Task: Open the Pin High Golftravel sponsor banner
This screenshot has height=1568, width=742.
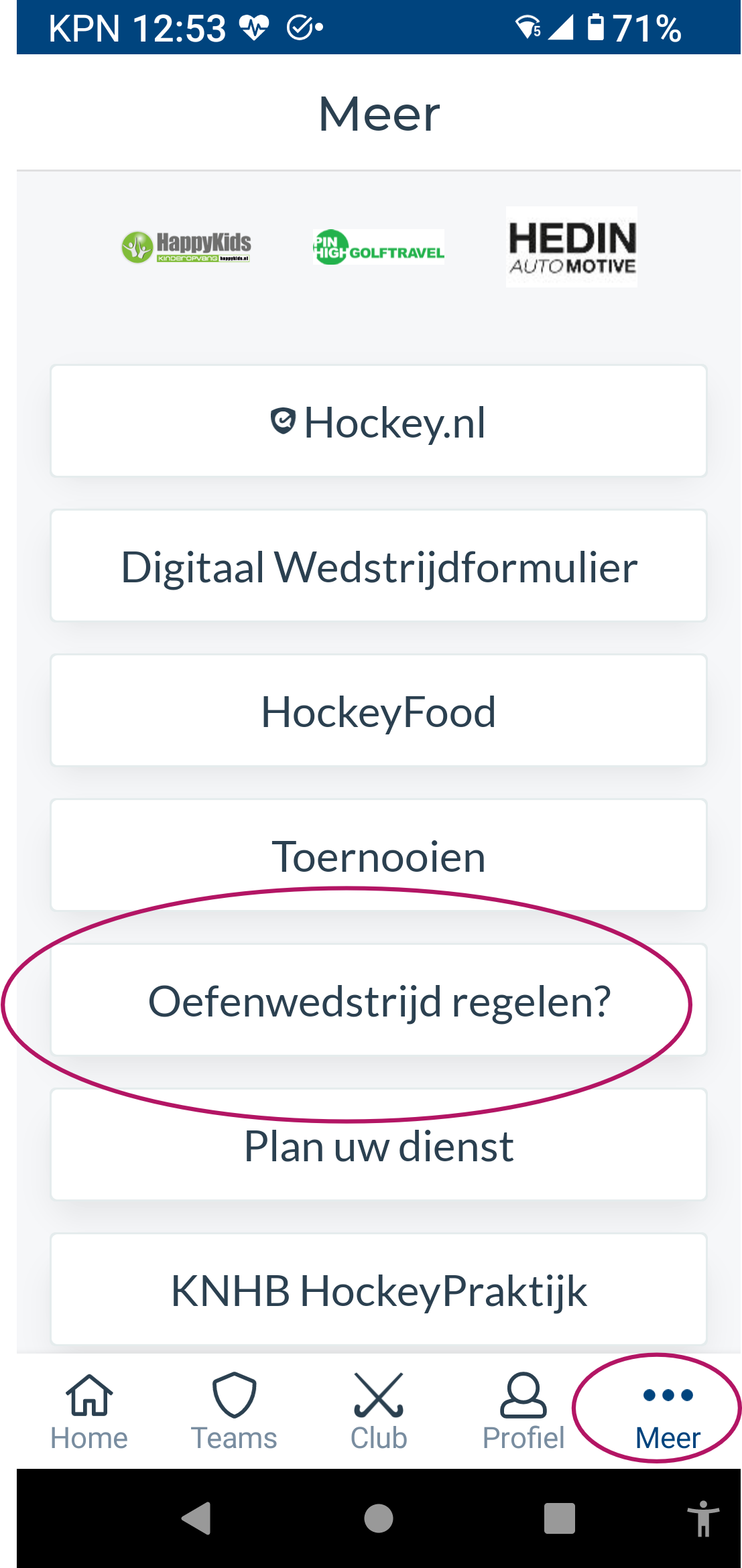Action: (x=379, y=247)
